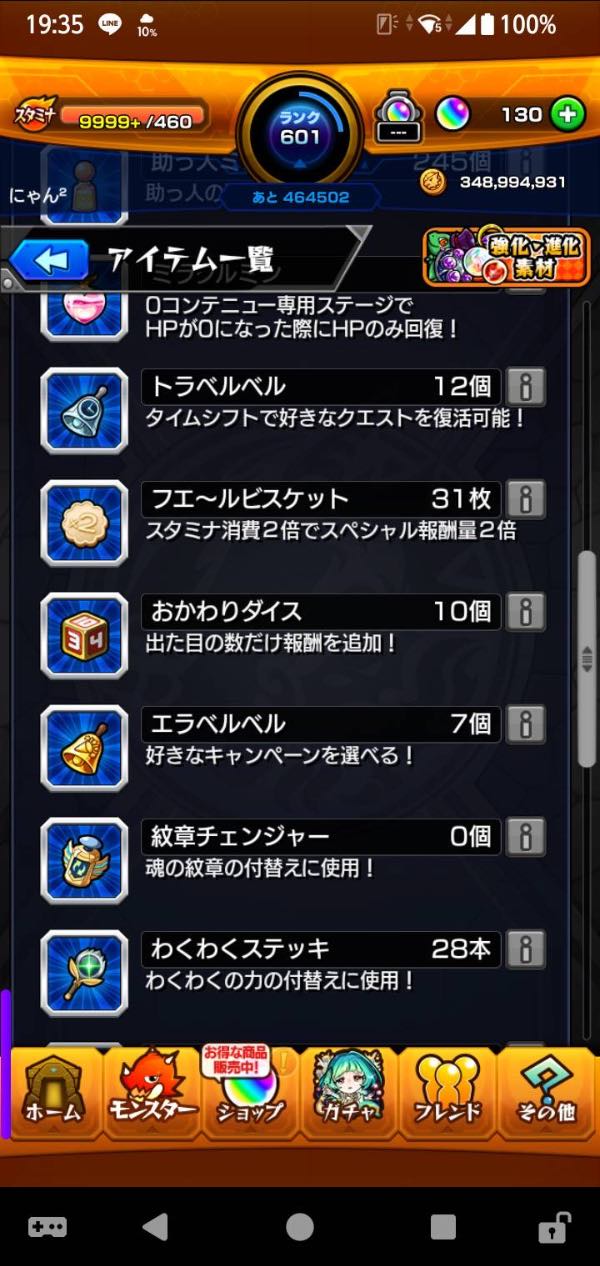Tap the rank 601 badge
This screenshot has height=1266, width=600.
tap(300, 130)
